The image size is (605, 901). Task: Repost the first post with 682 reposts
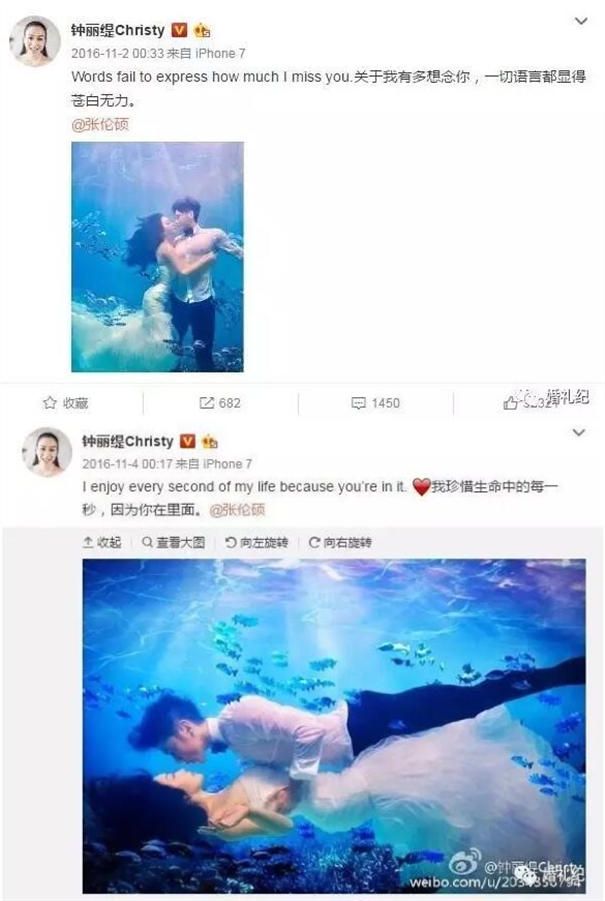220,403
